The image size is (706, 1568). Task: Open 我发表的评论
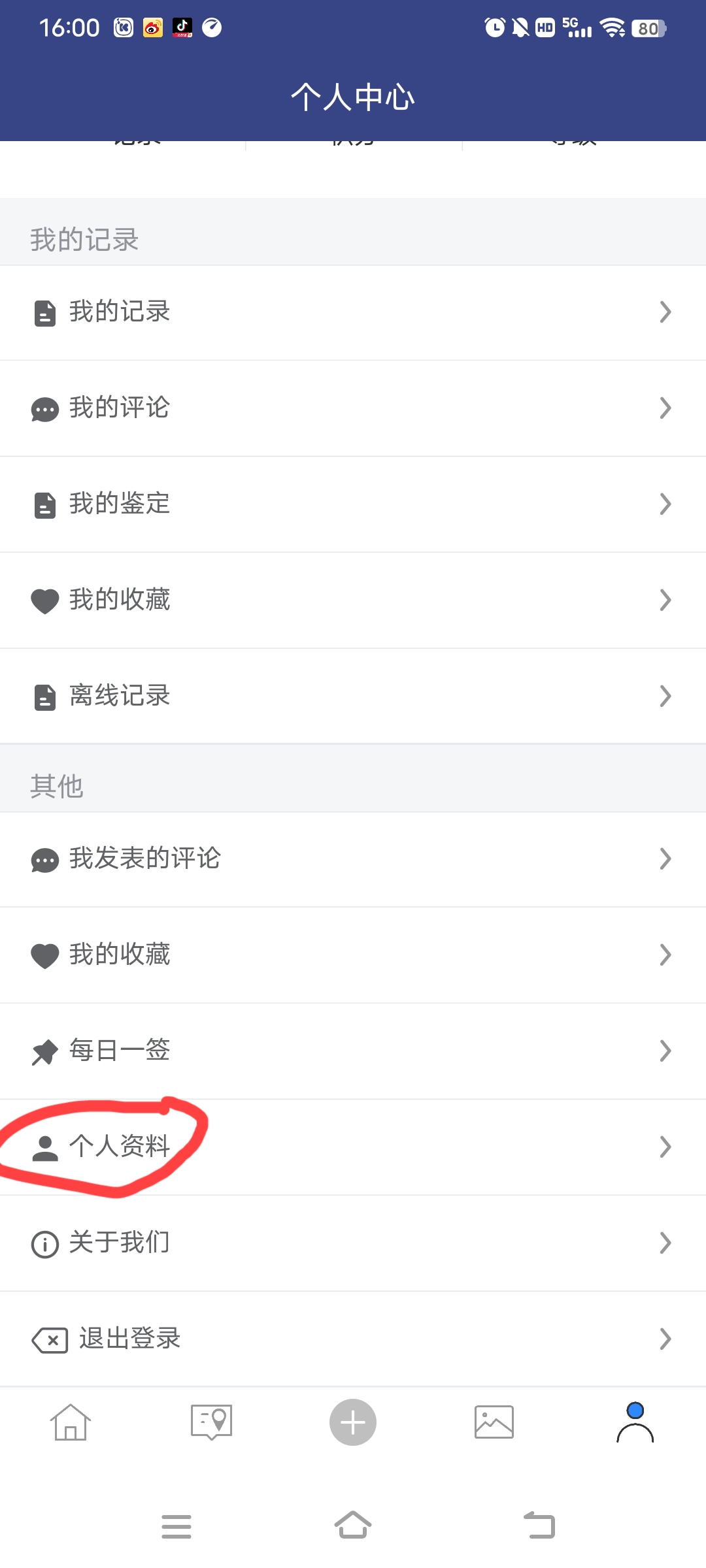(353, 859)
